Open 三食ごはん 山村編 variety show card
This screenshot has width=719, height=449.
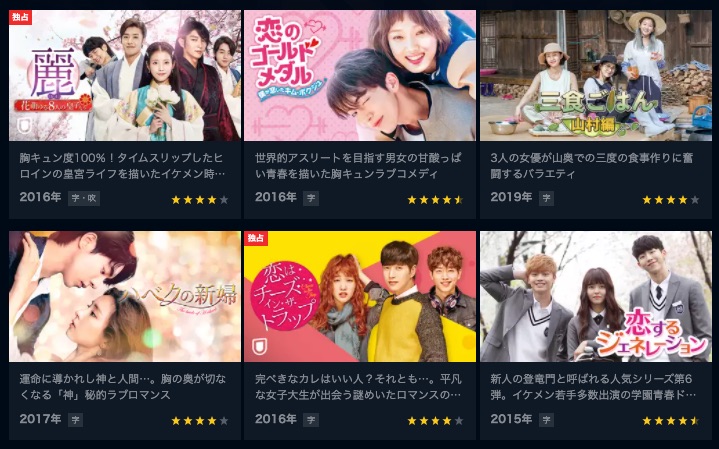coord(596,76)
